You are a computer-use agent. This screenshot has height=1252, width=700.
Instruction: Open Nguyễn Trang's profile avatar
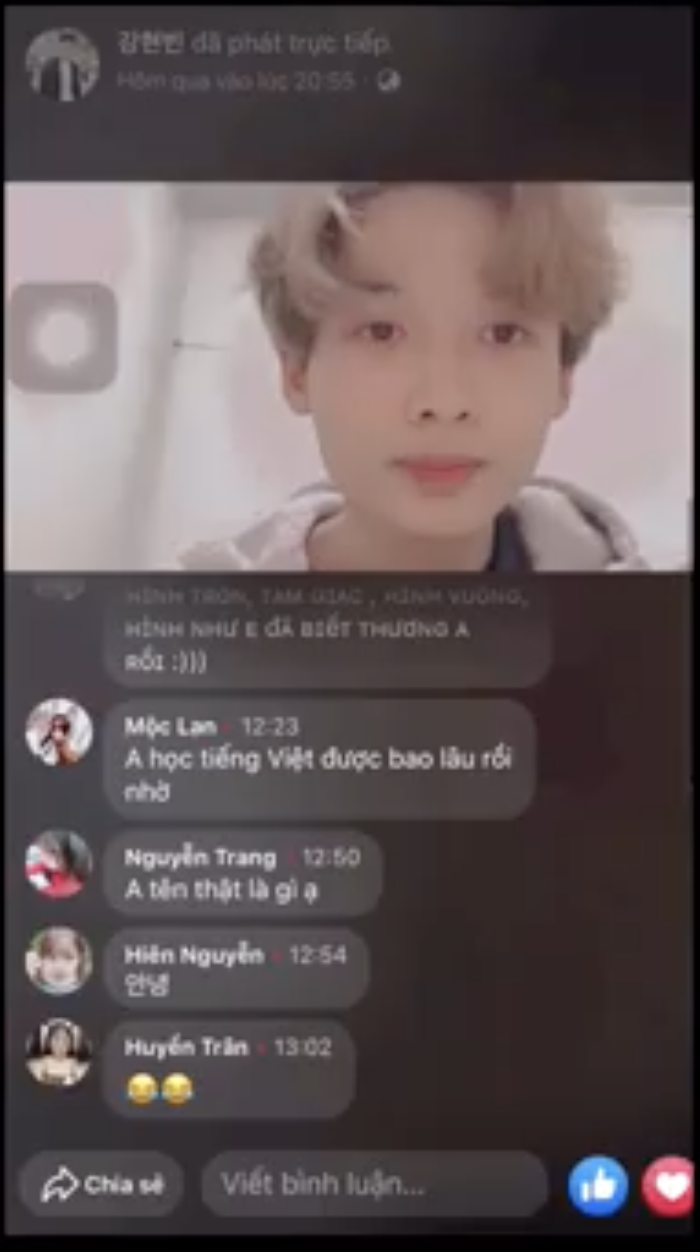pyautogui.click(x=59, y=863)
